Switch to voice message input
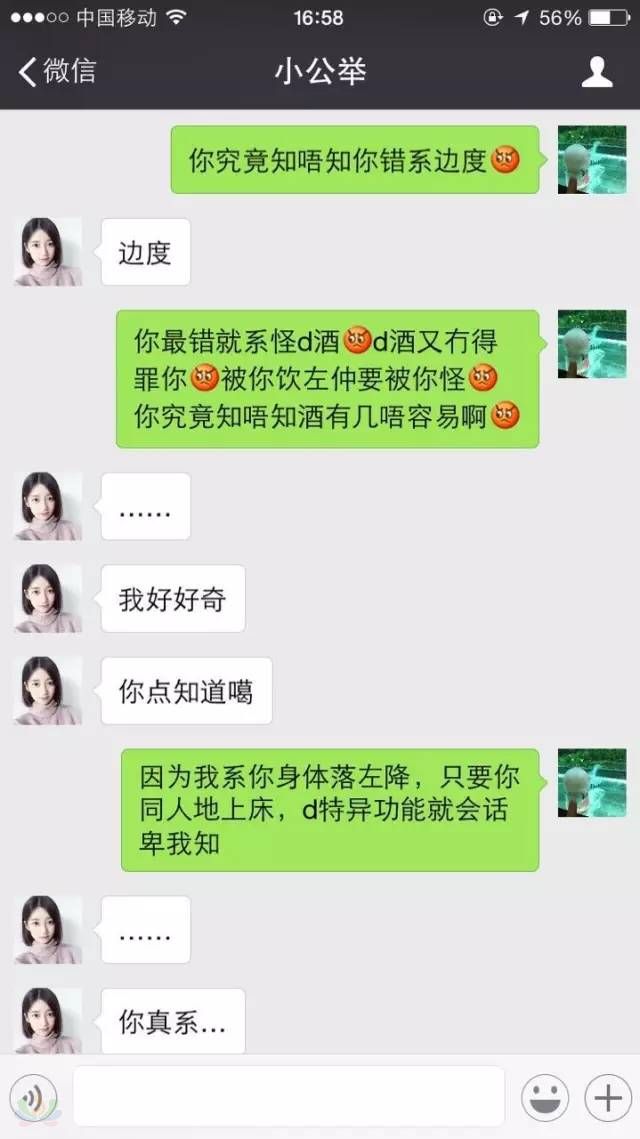 point(34,1098)
